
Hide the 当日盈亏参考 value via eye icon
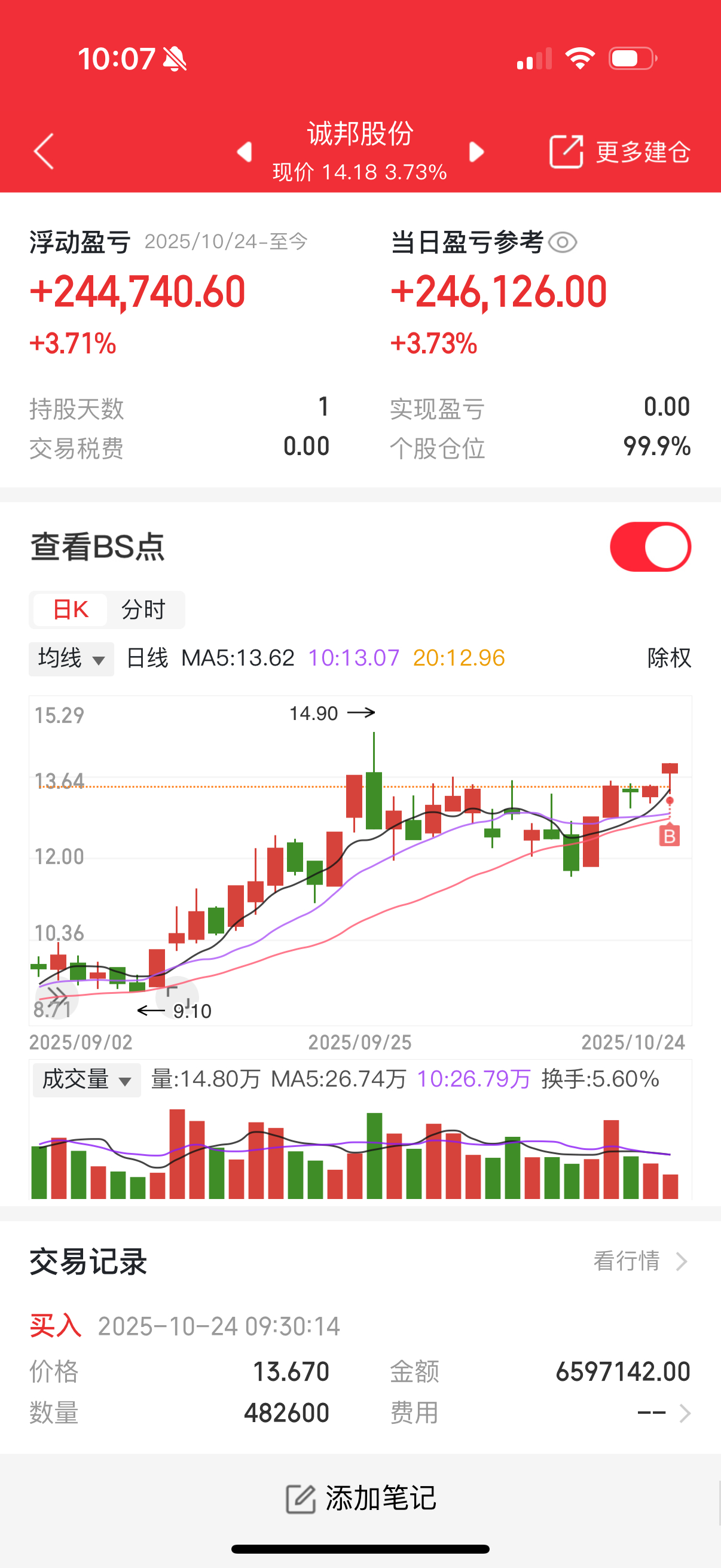[x=562, y=243]
